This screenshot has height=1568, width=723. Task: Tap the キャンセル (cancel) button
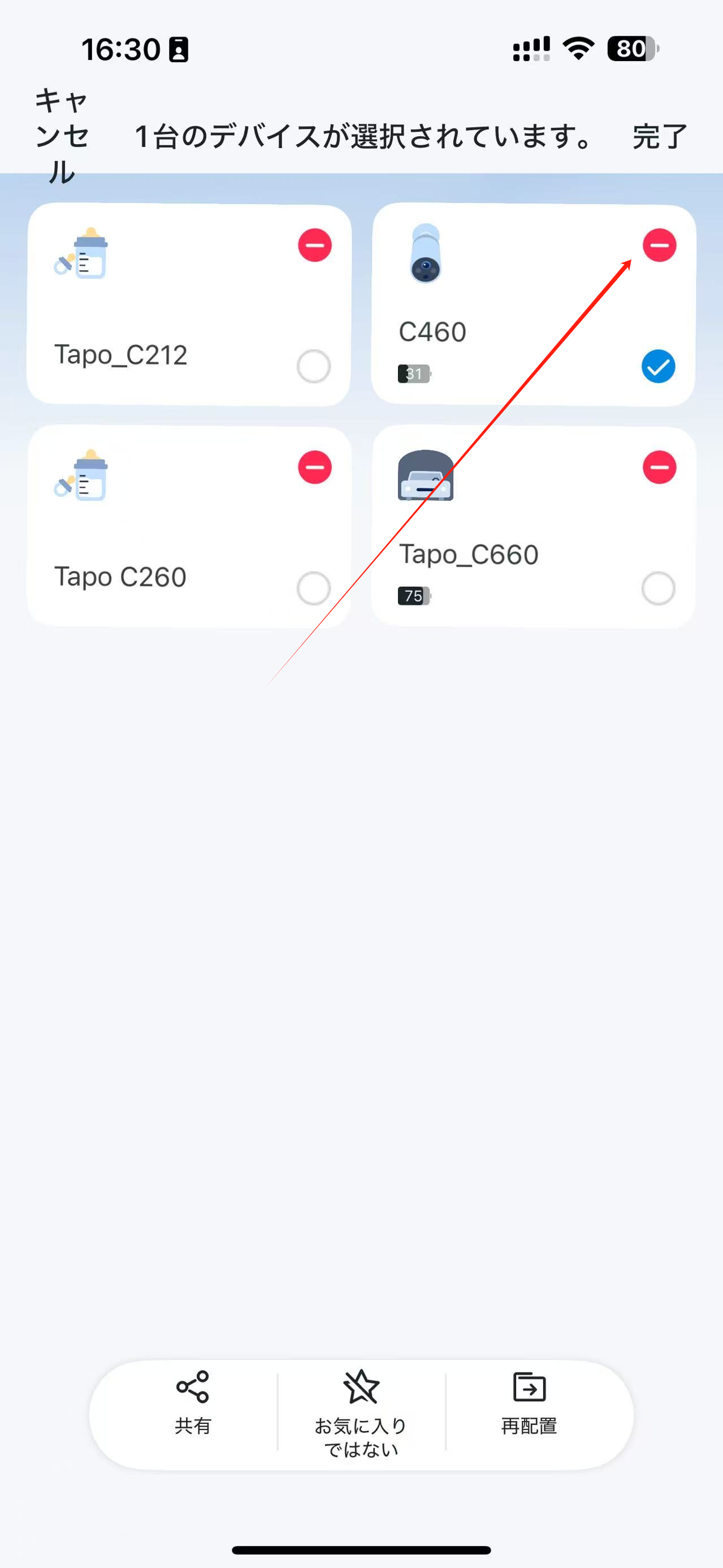pos(62,136)
